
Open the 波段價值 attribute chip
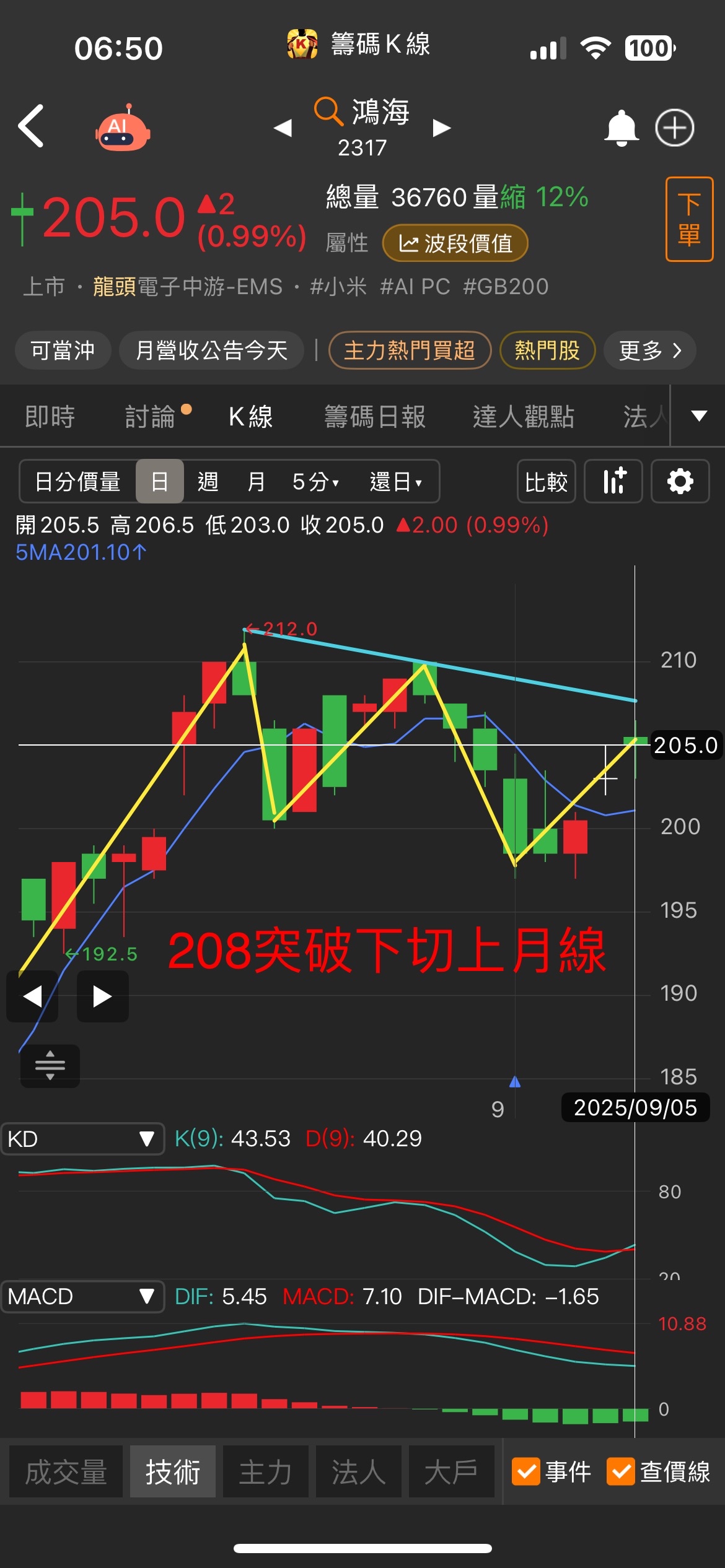click(455, 243)
